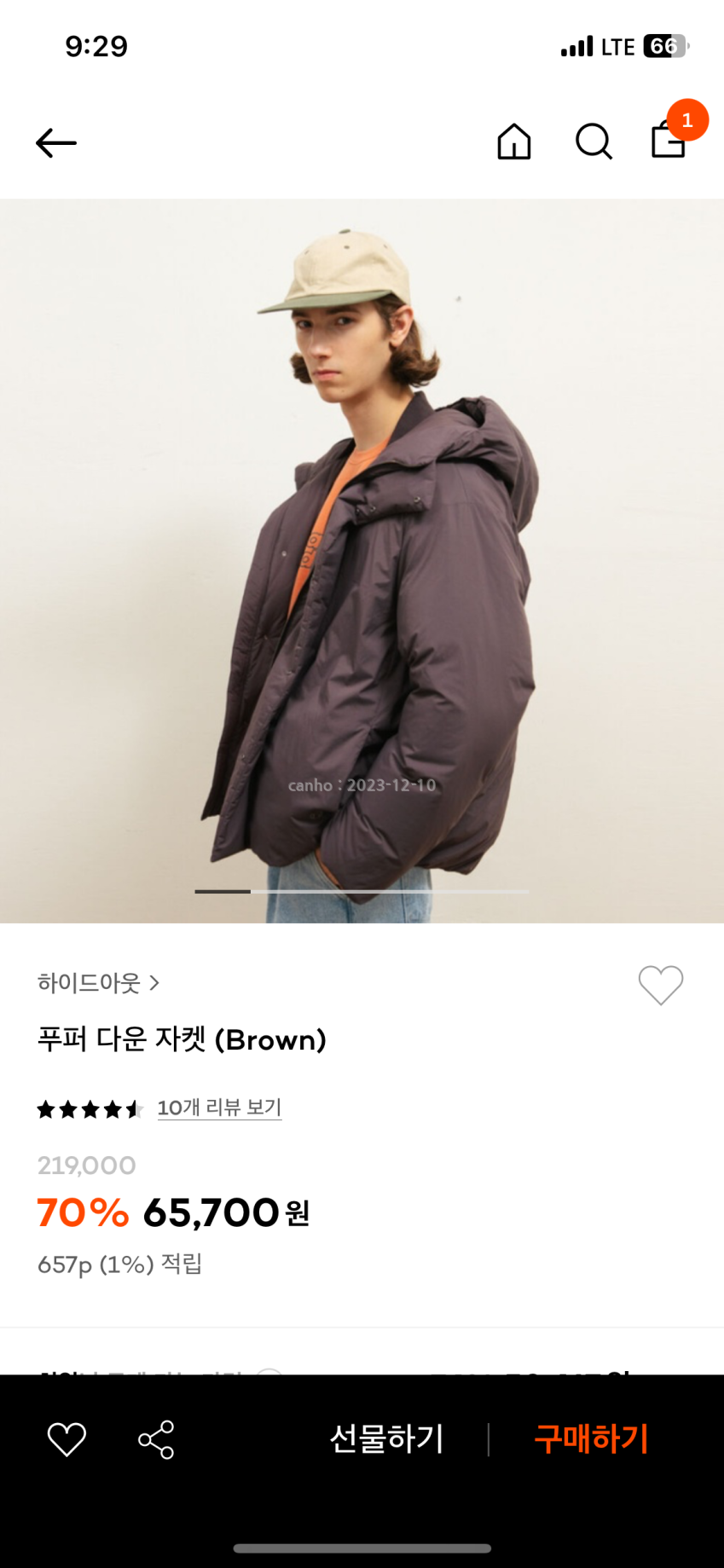Tap 선물하기 to gift this jacket
The width and height of the screenshot is (724, 1568).
pyautogui.click(x=386, y=1439)
